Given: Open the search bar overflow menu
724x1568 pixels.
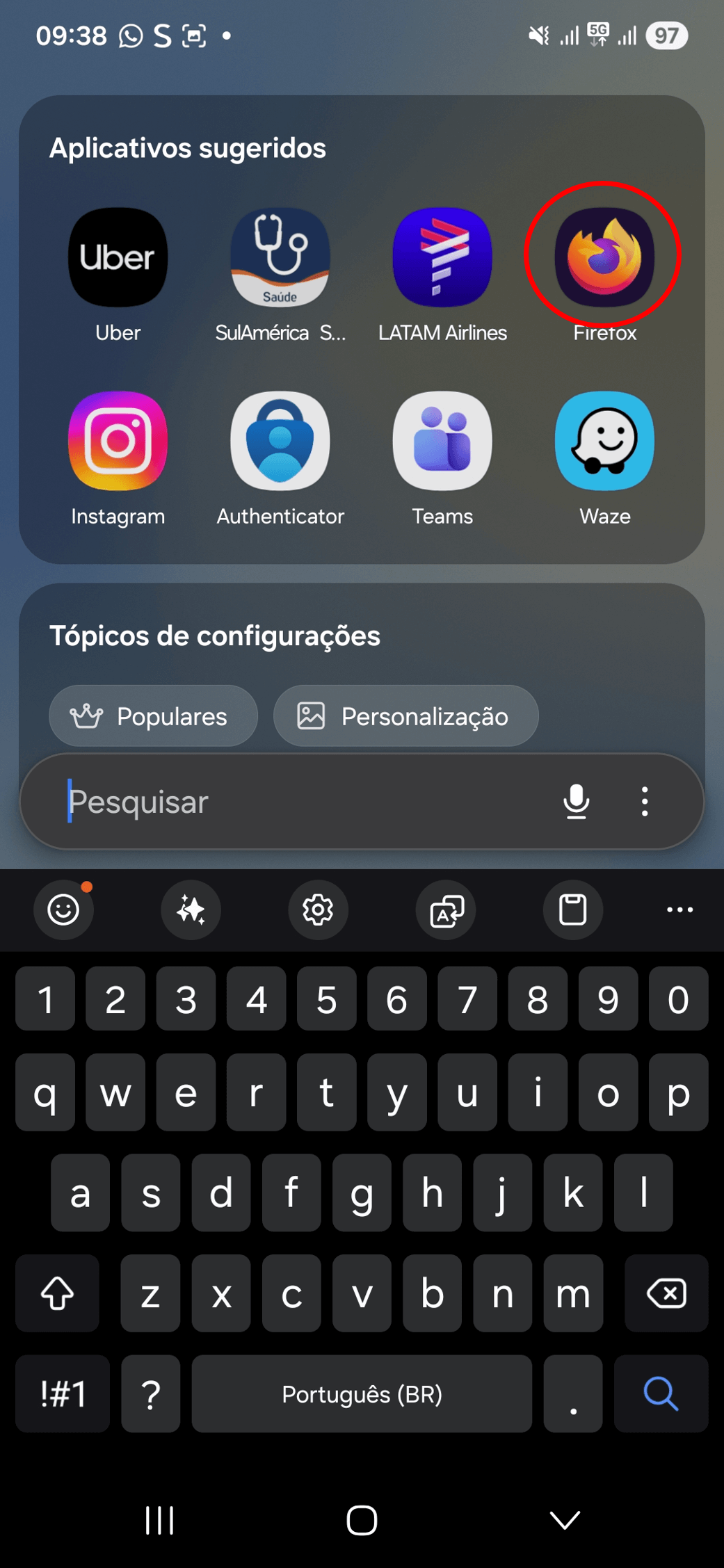Looking at the screenshot, I should pos(645,802).
